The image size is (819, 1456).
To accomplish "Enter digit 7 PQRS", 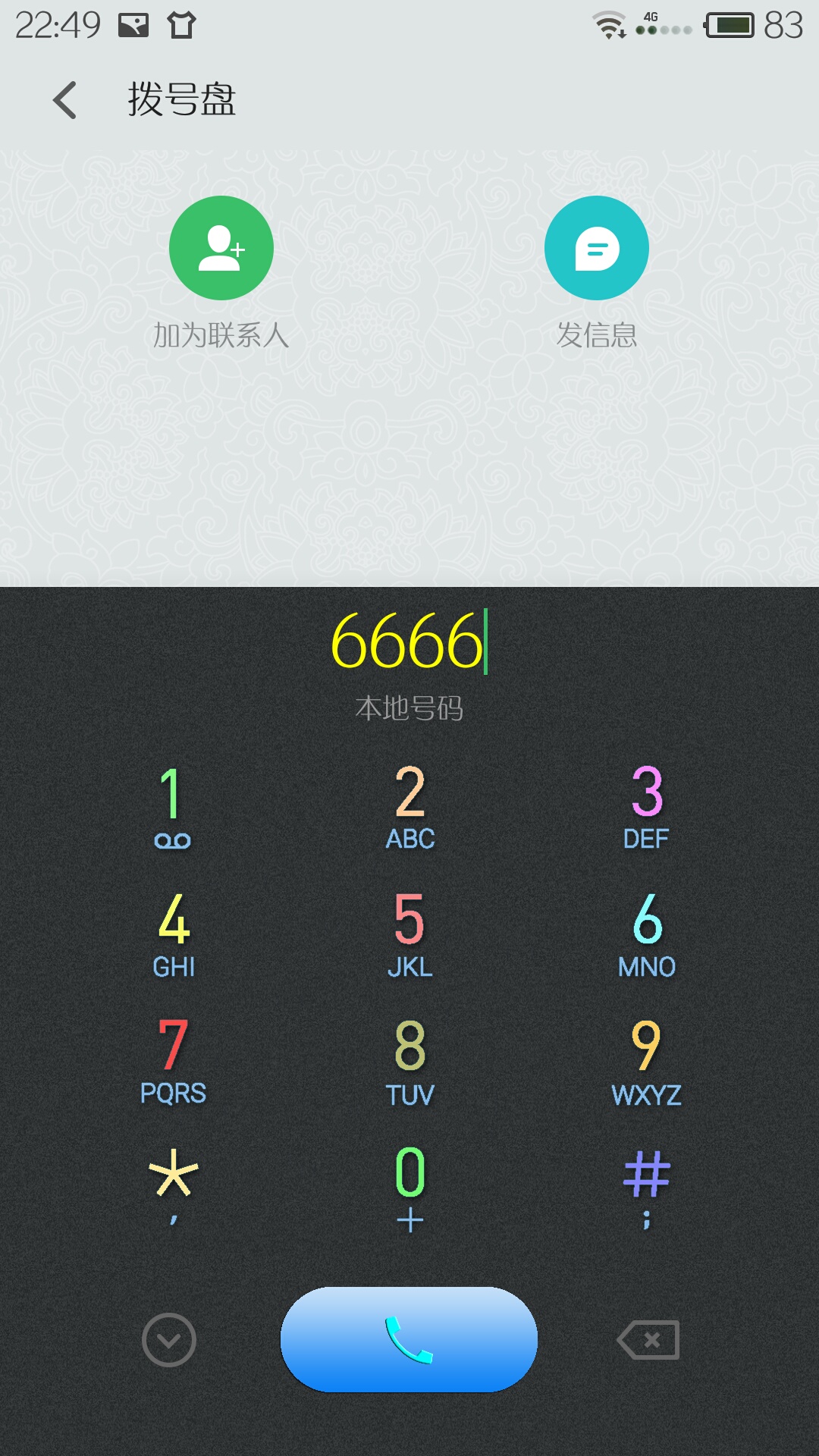I will (173, 1063).
